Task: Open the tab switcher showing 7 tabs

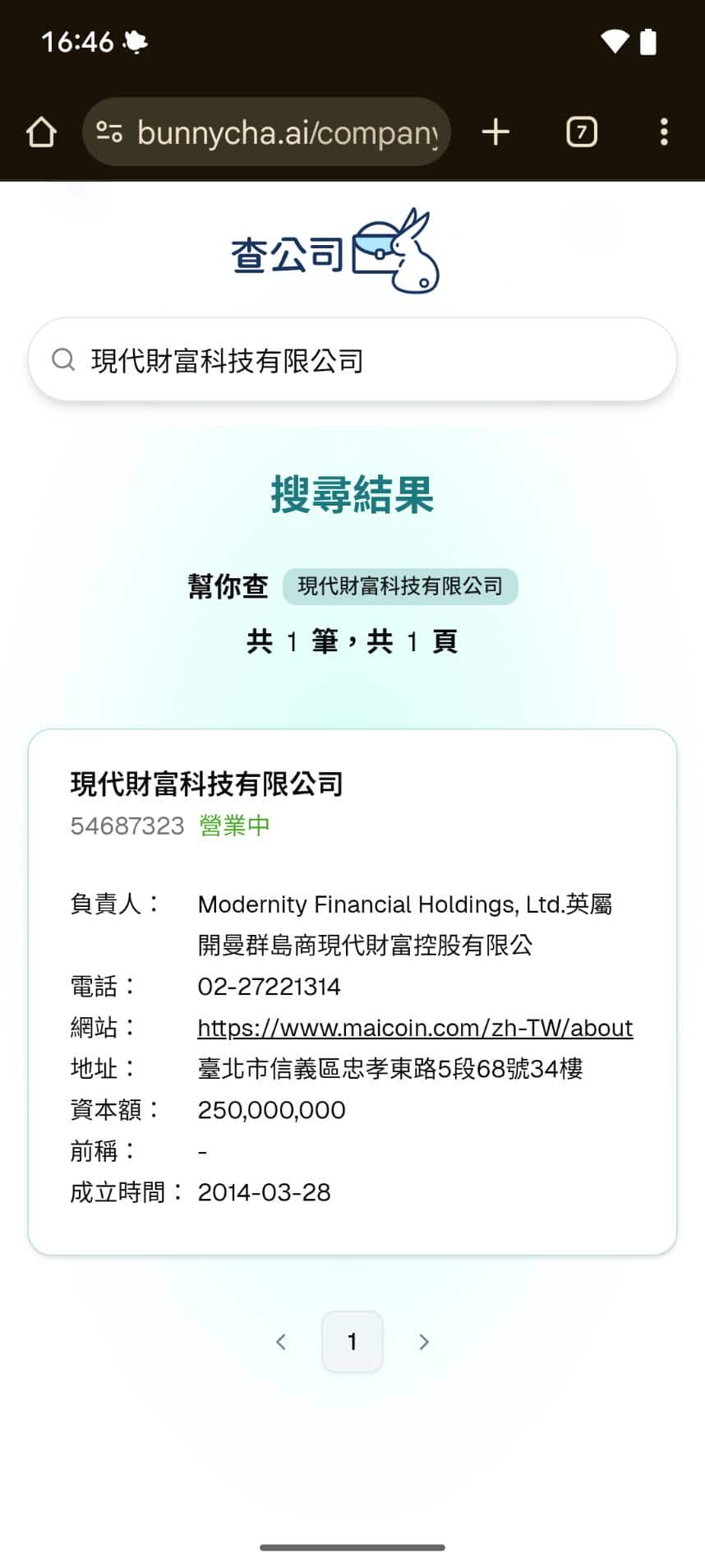Action: [581, 132]
